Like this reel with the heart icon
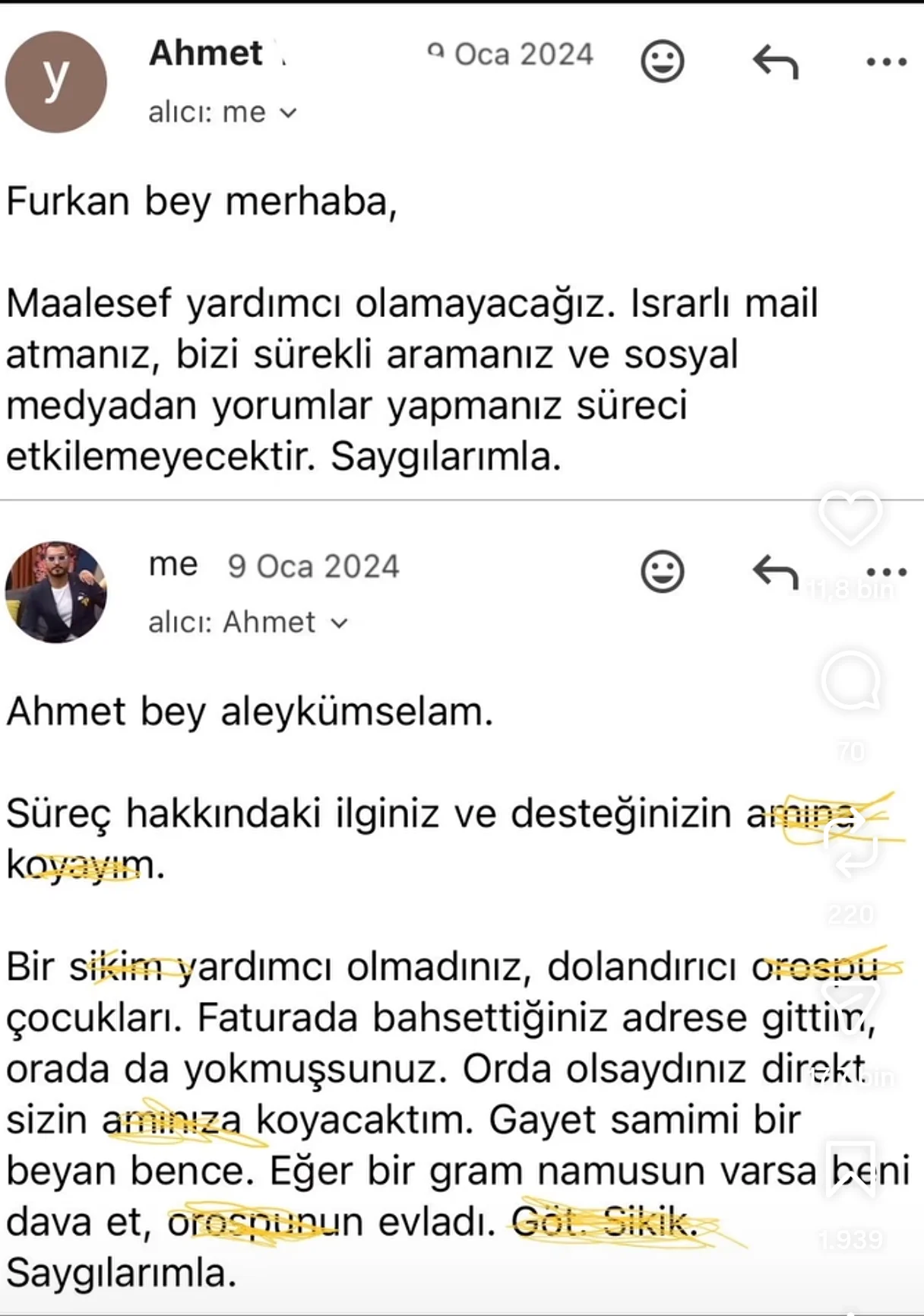The image size is (924, 1316). pyautogui.click(x=850, y=517)
